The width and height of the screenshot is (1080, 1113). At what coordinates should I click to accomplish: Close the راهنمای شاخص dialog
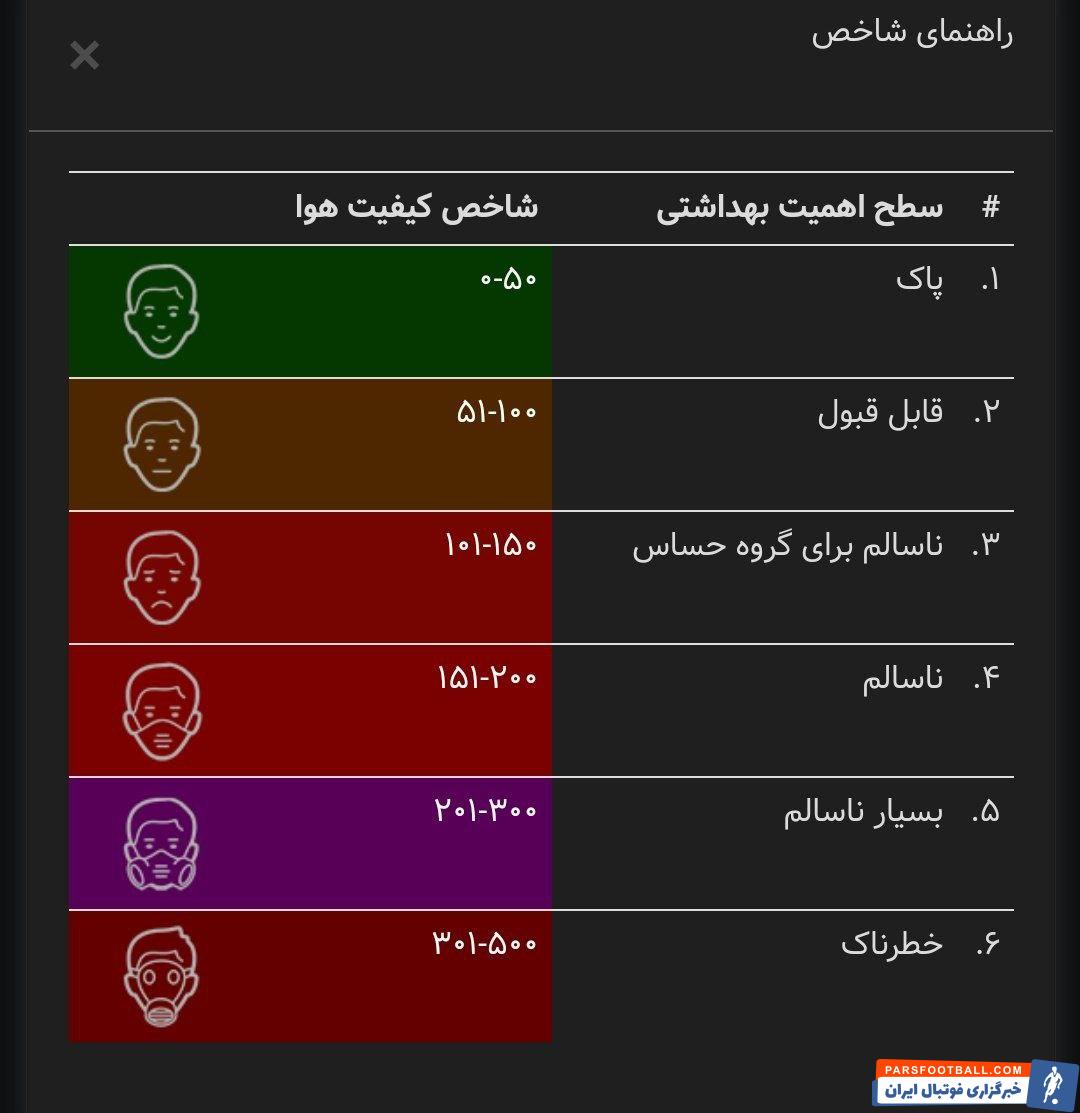(84, 55)
